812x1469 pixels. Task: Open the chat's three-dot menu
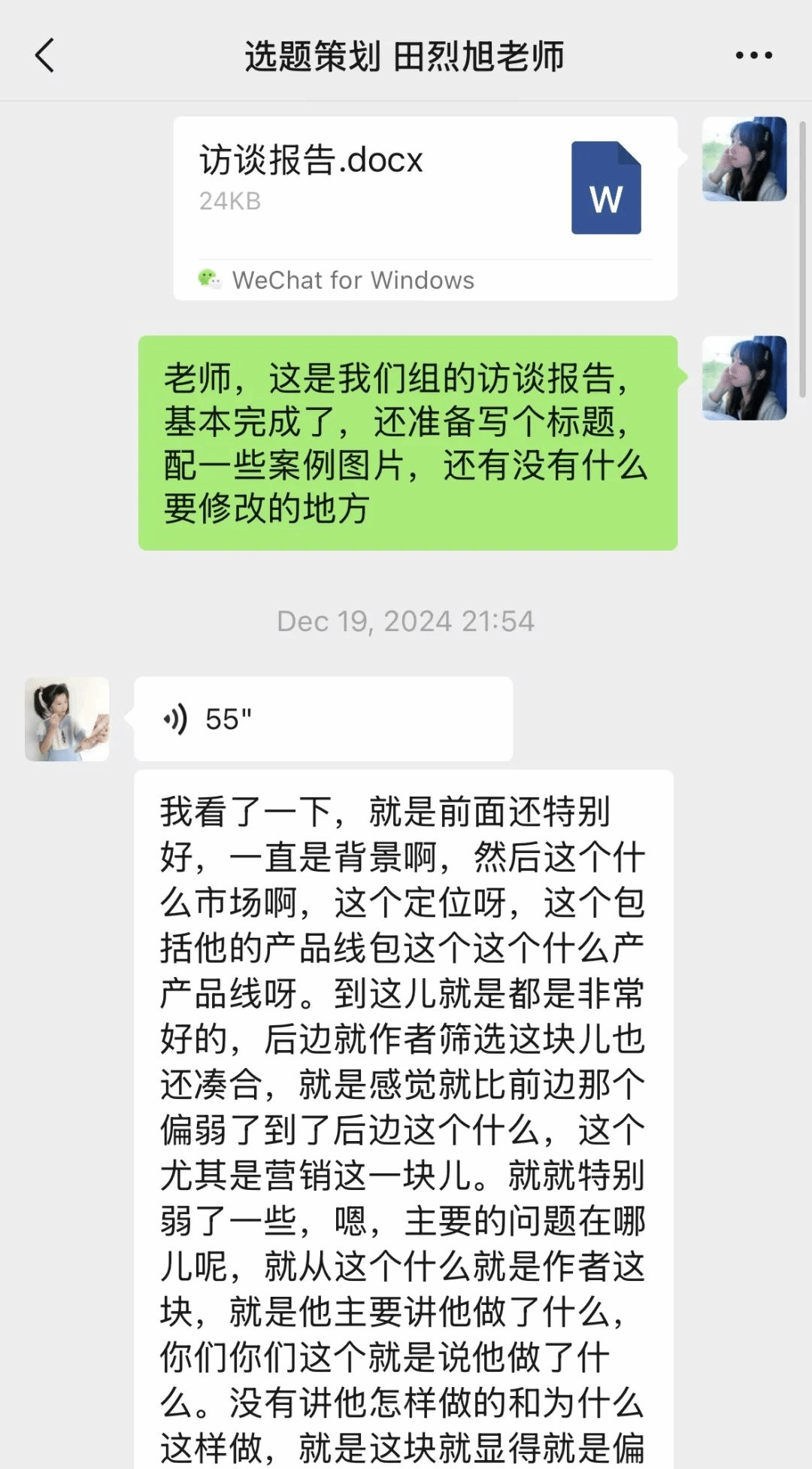click(x=753, y=56)
